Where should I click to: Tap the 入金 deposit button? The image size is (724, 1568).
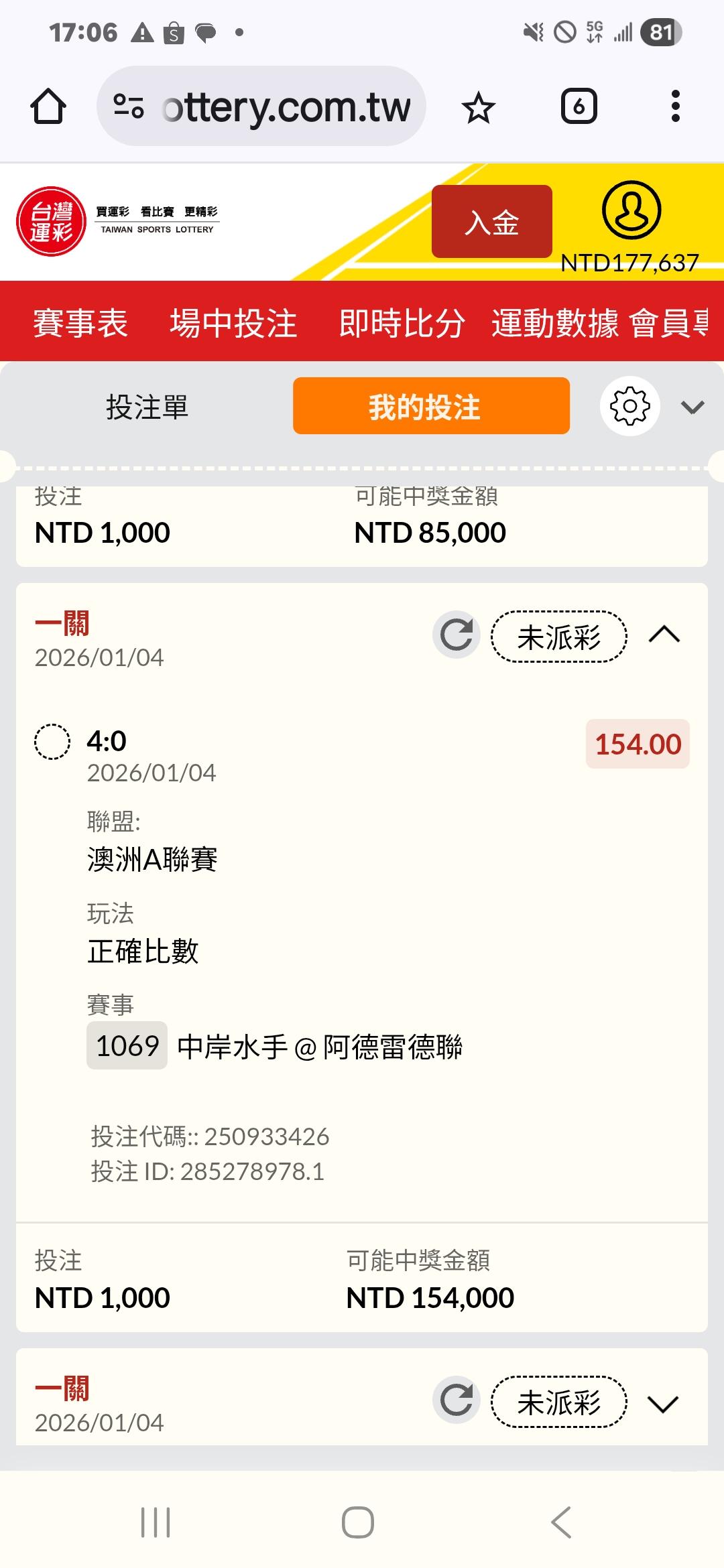491,222
